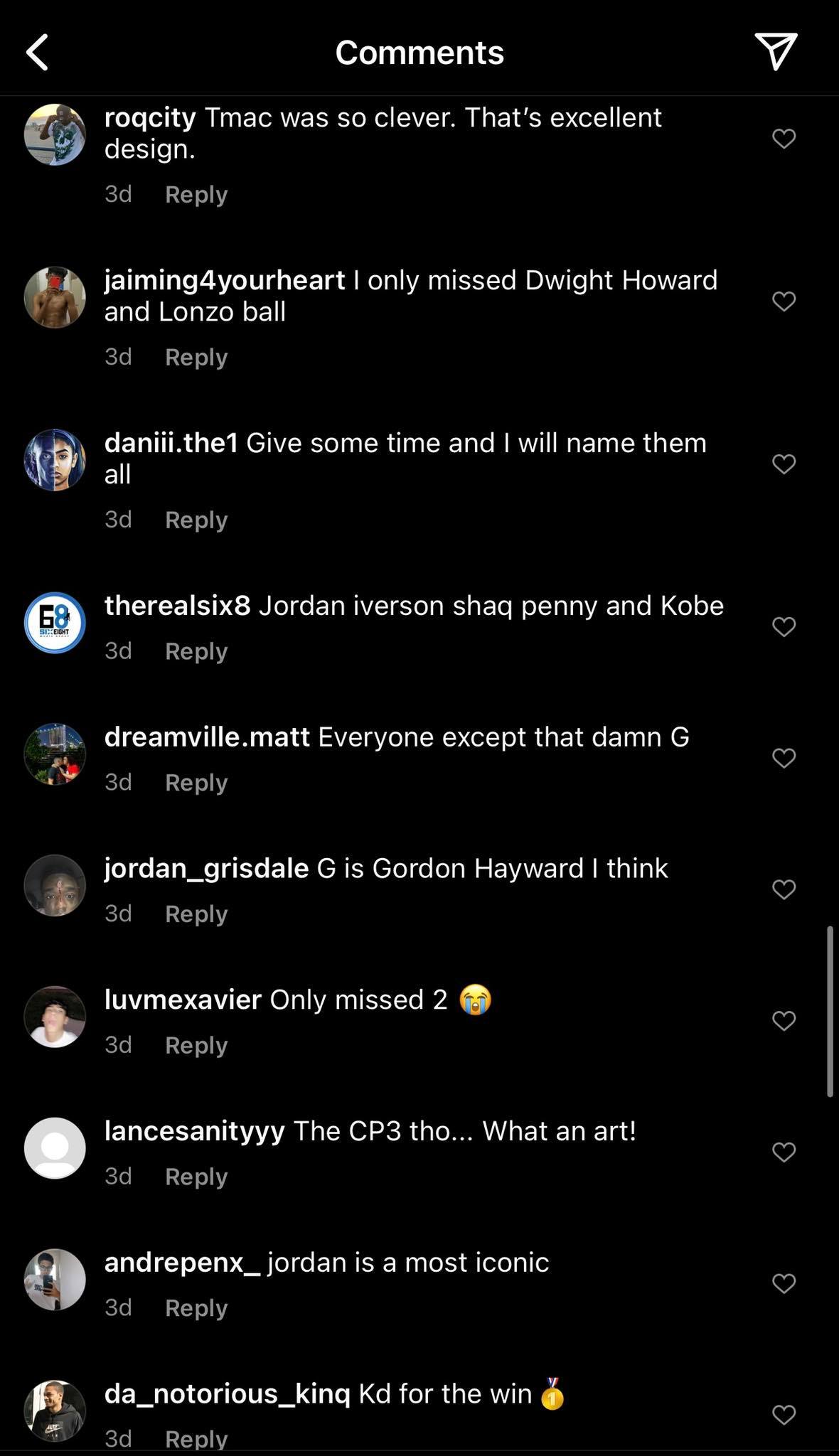Open the share/send paper plane icon
Image resolution: width=839 pixels, height=1456 pixels.
[x=775, y=51]
